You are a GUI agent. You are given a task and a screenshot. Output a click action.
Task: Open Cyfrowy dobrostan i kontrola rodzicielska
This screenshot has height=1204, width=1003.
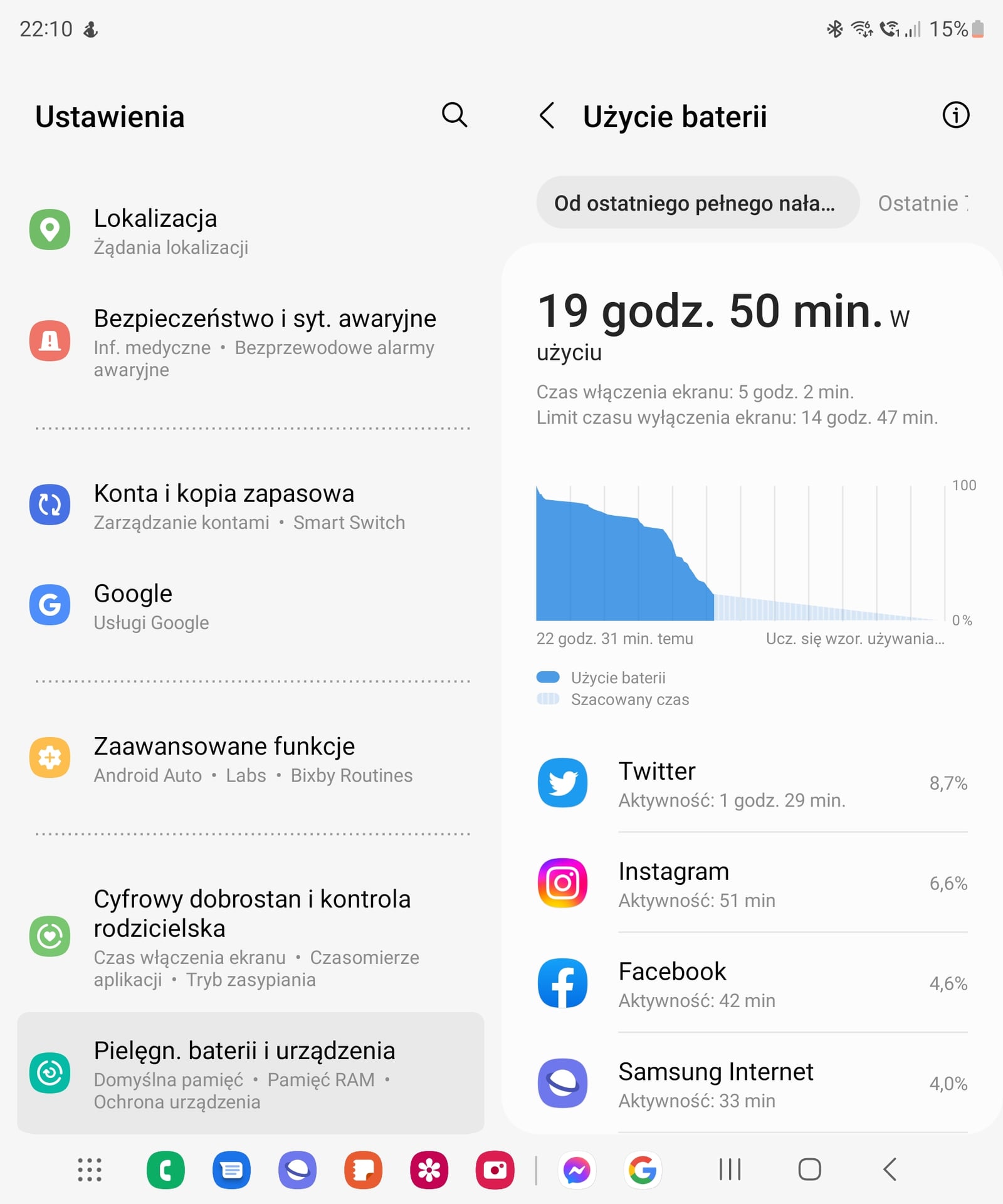(249, 937)
